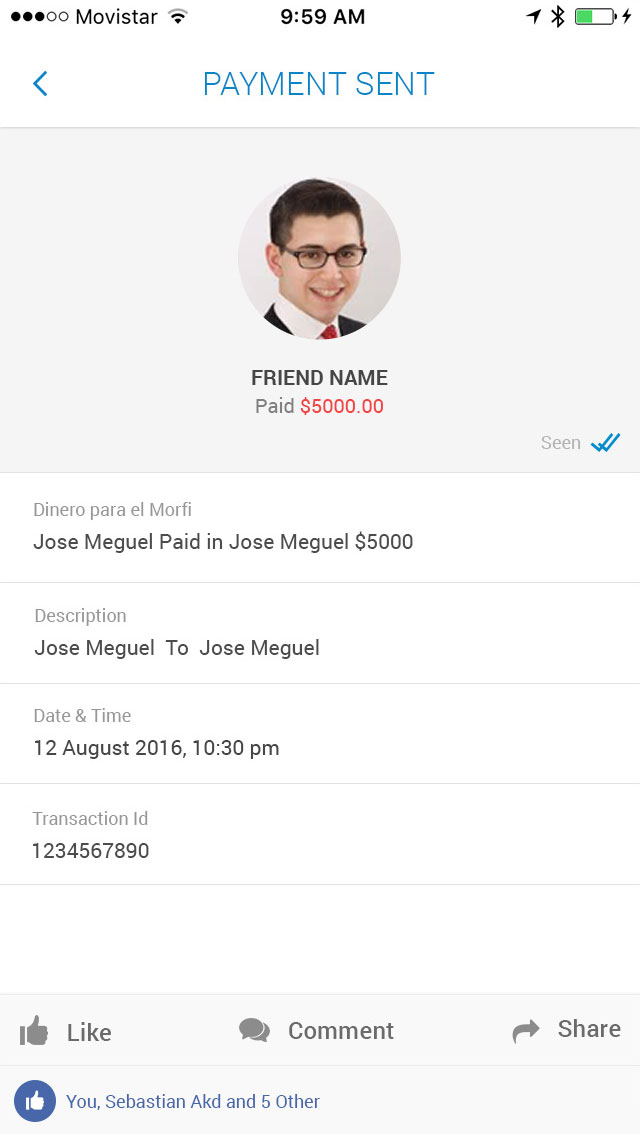
Task: Like this payment
Action: [x=65, y=1031]
